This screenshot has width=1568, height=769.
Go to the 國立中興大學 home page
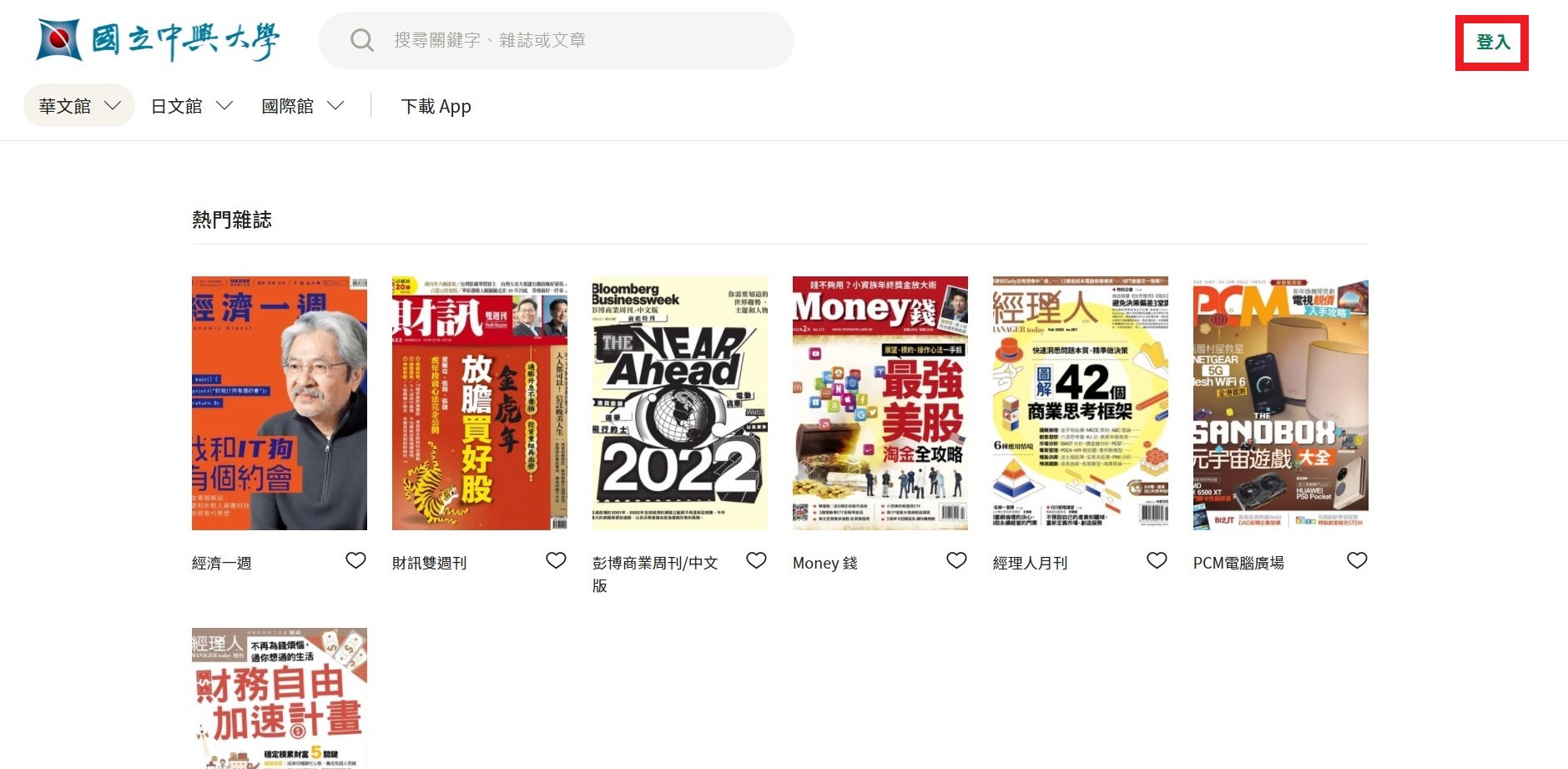[x=158, y=40]
